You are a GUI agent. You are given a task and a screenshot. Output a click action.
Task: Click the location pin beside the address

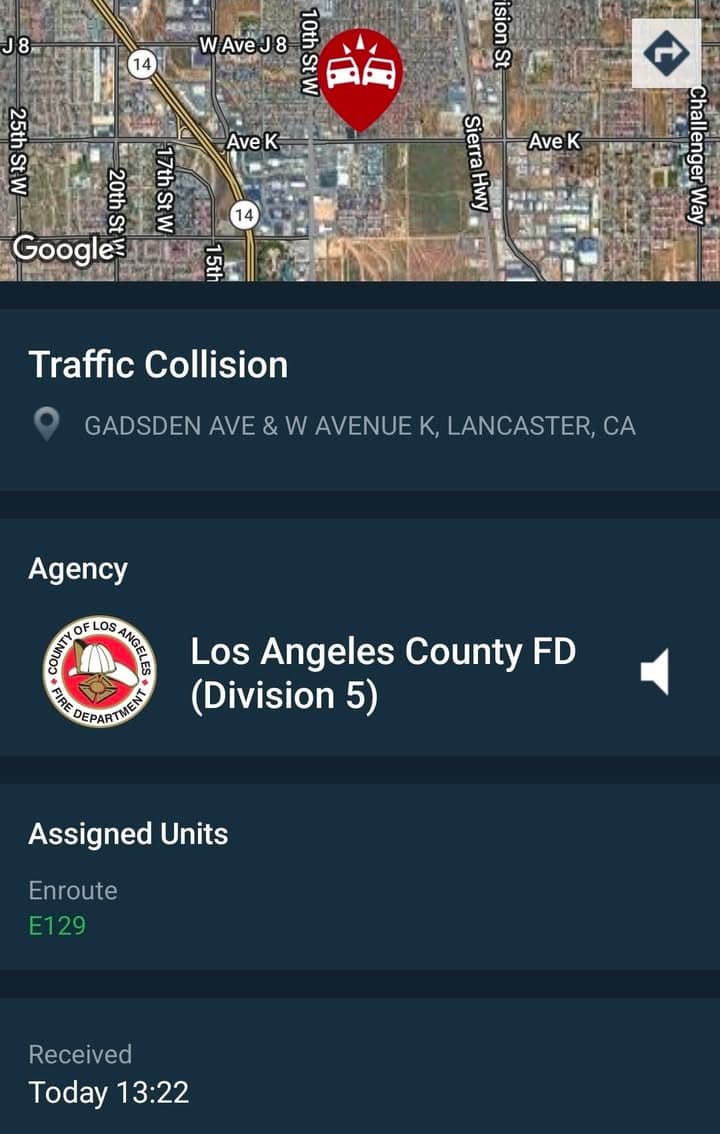pos(48,424)
